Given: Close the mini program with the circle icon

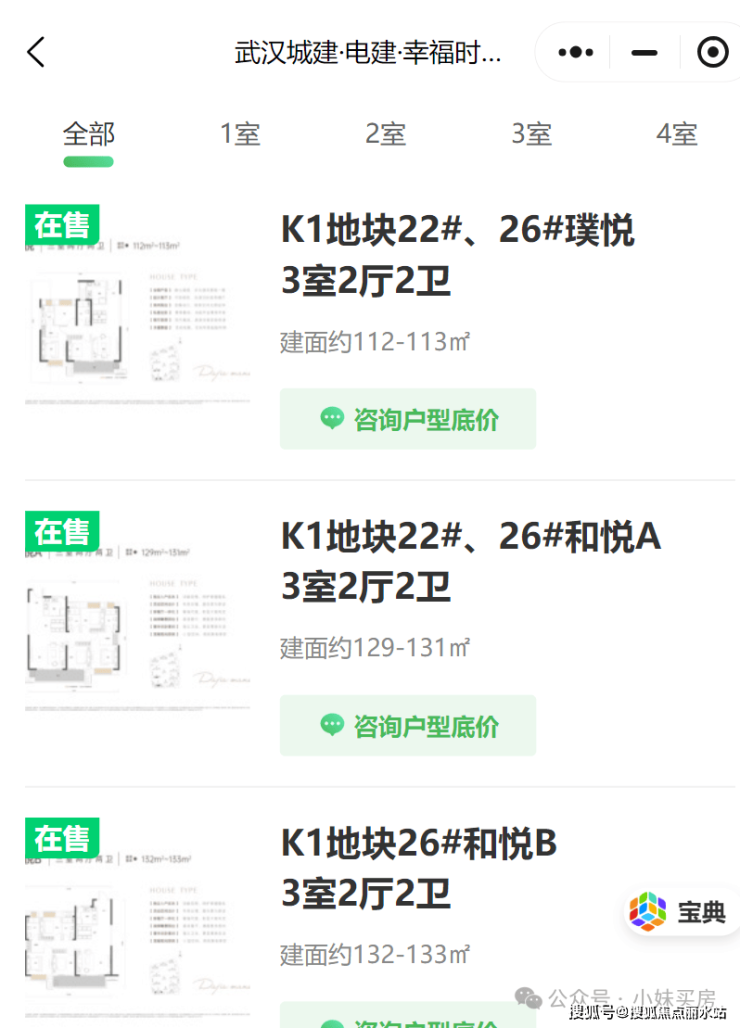Looking at the screenshot, I should [x=712, y=52].
